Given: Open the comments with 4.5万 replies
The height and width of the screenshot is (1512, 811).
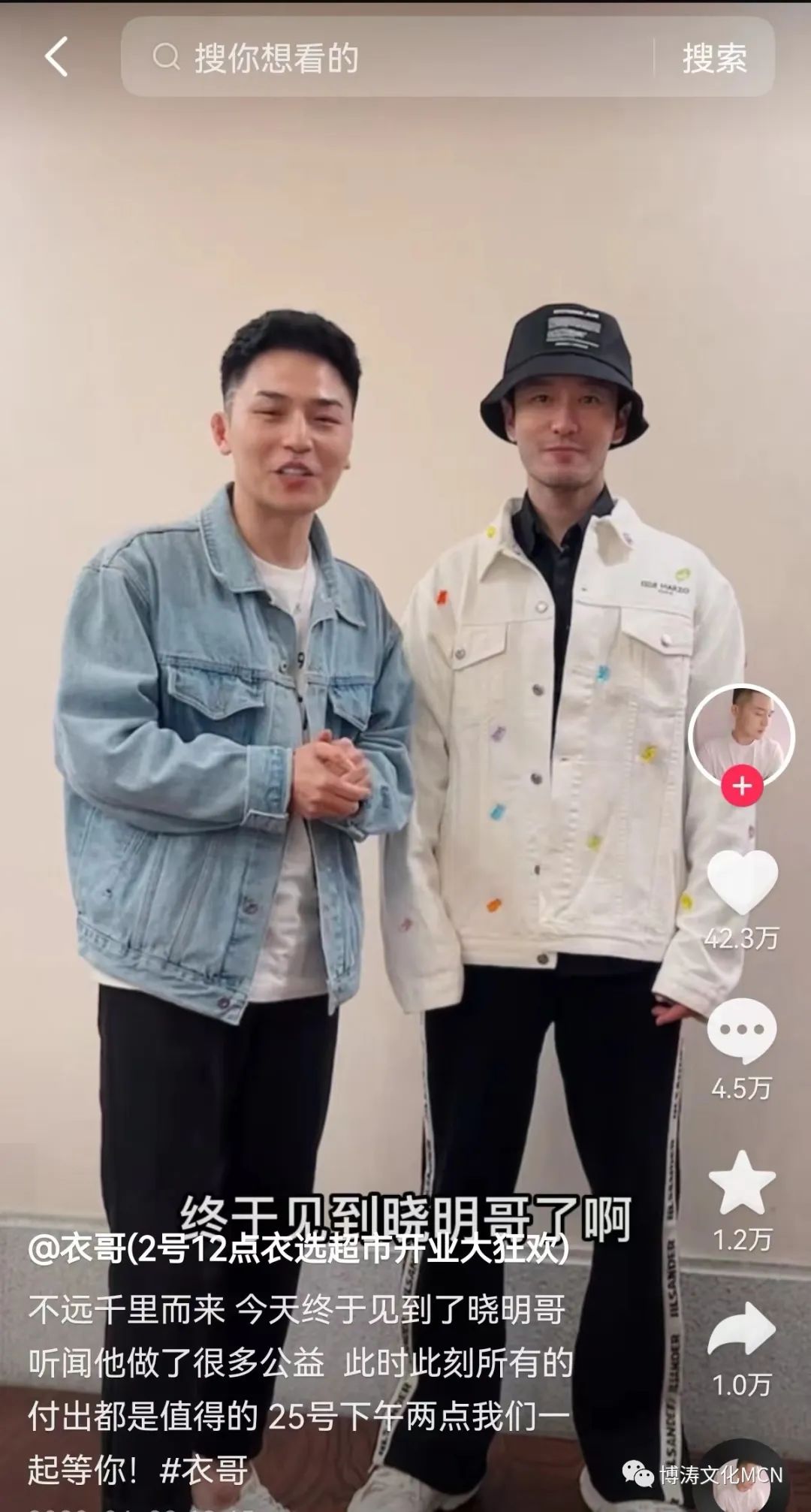Looking at the screenshot, I should [x=741, y=1031].
